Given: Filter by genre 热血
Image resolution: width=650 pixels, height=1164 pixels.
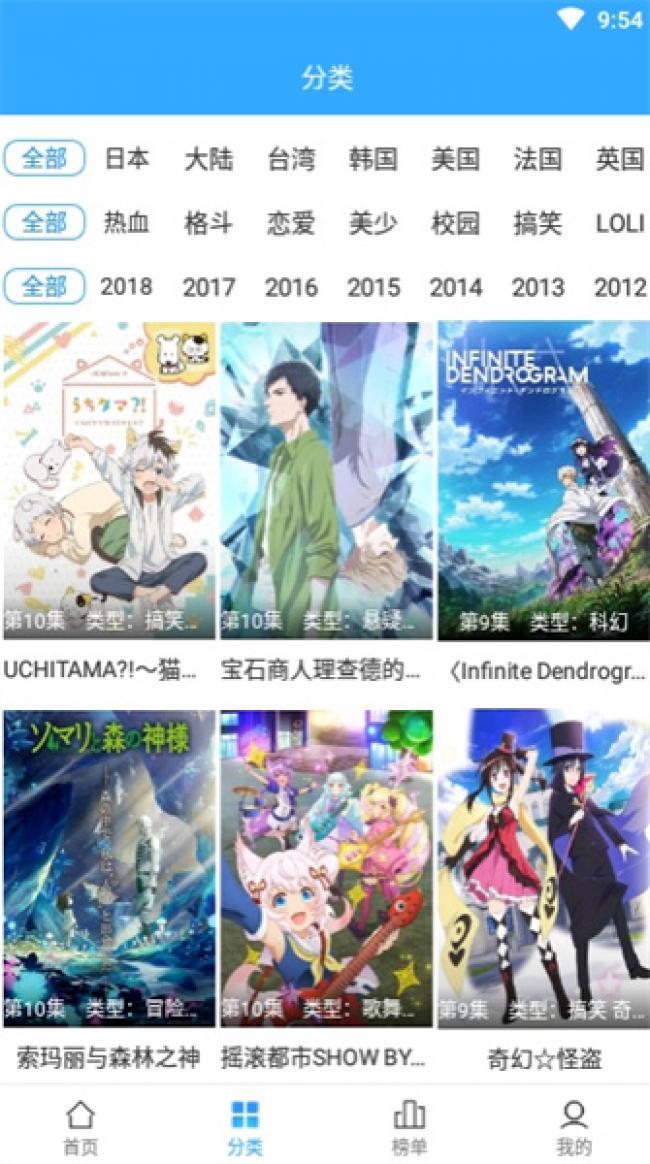Looking at the screenshot, I should click(127, 223).
